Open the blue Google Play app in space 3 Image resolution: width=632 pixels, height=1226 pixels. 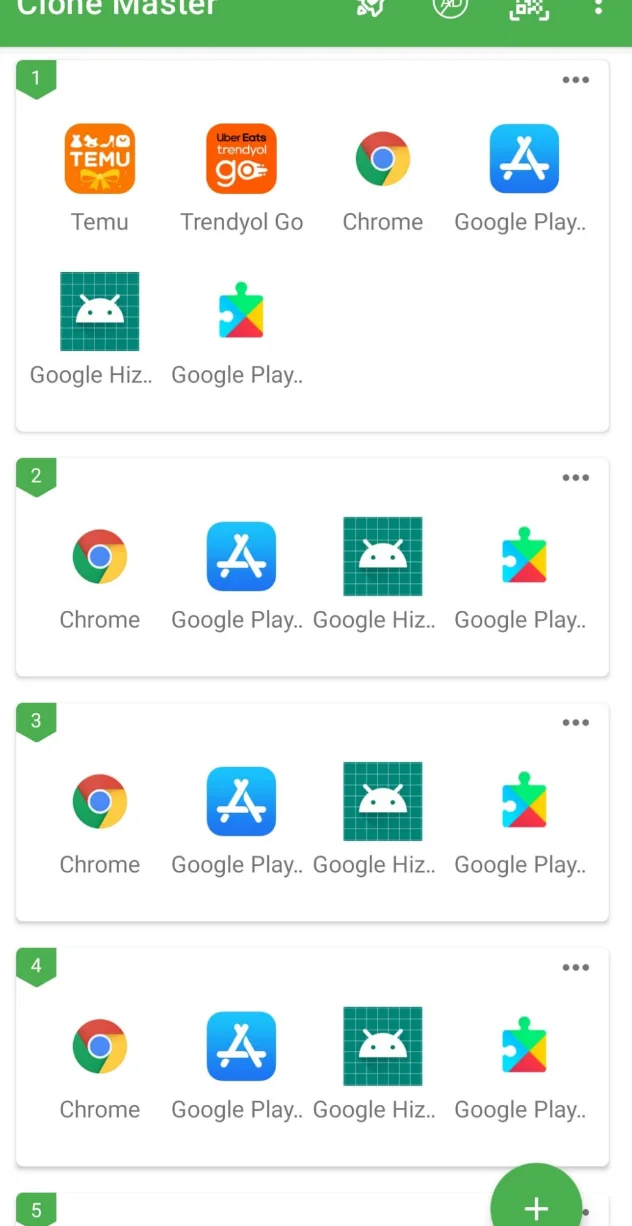[x=241, y=802]
